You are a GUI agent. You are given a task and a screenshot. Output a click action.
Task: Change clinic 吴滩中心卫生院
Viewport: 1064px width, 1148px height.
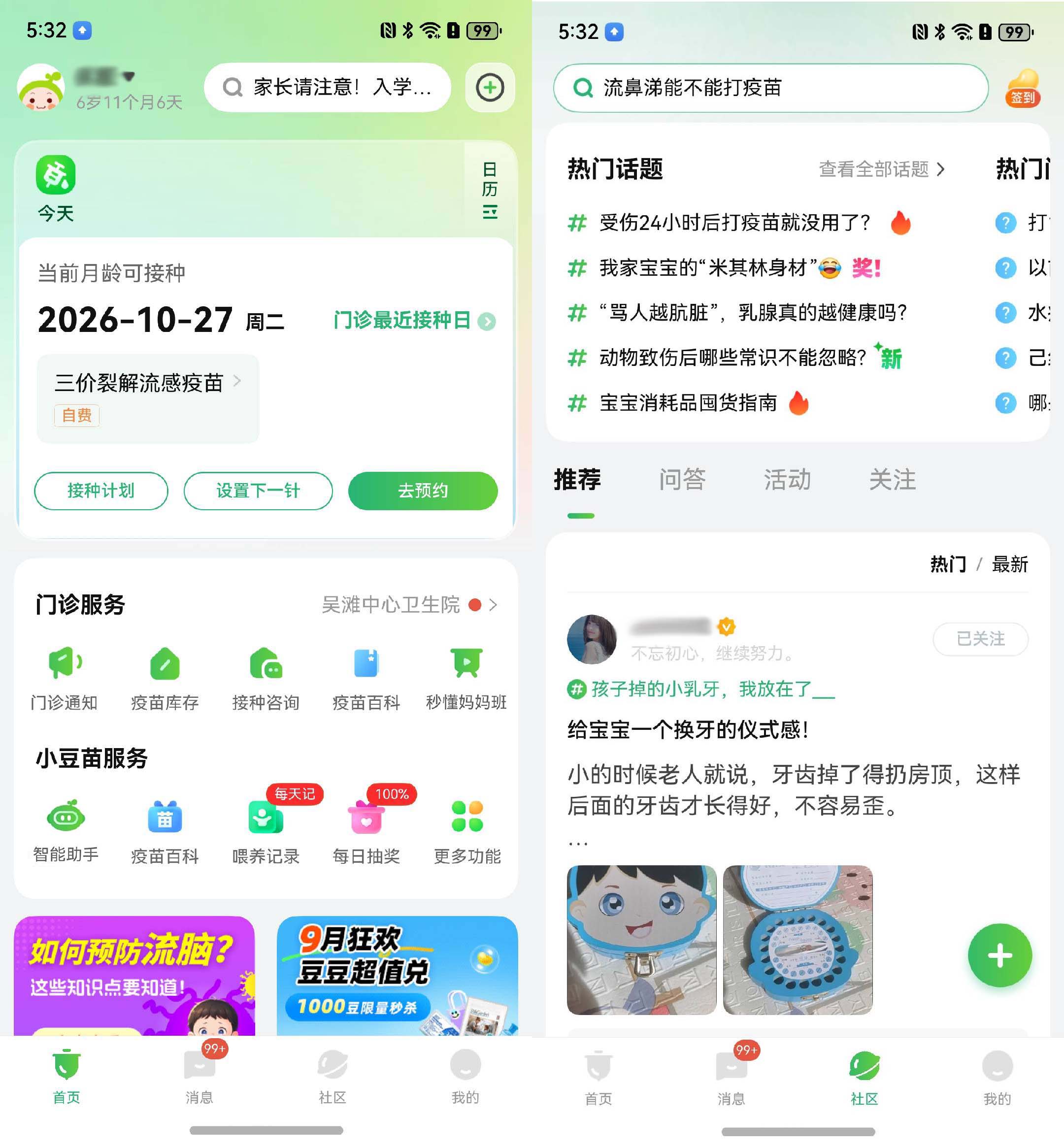[409, 604]
